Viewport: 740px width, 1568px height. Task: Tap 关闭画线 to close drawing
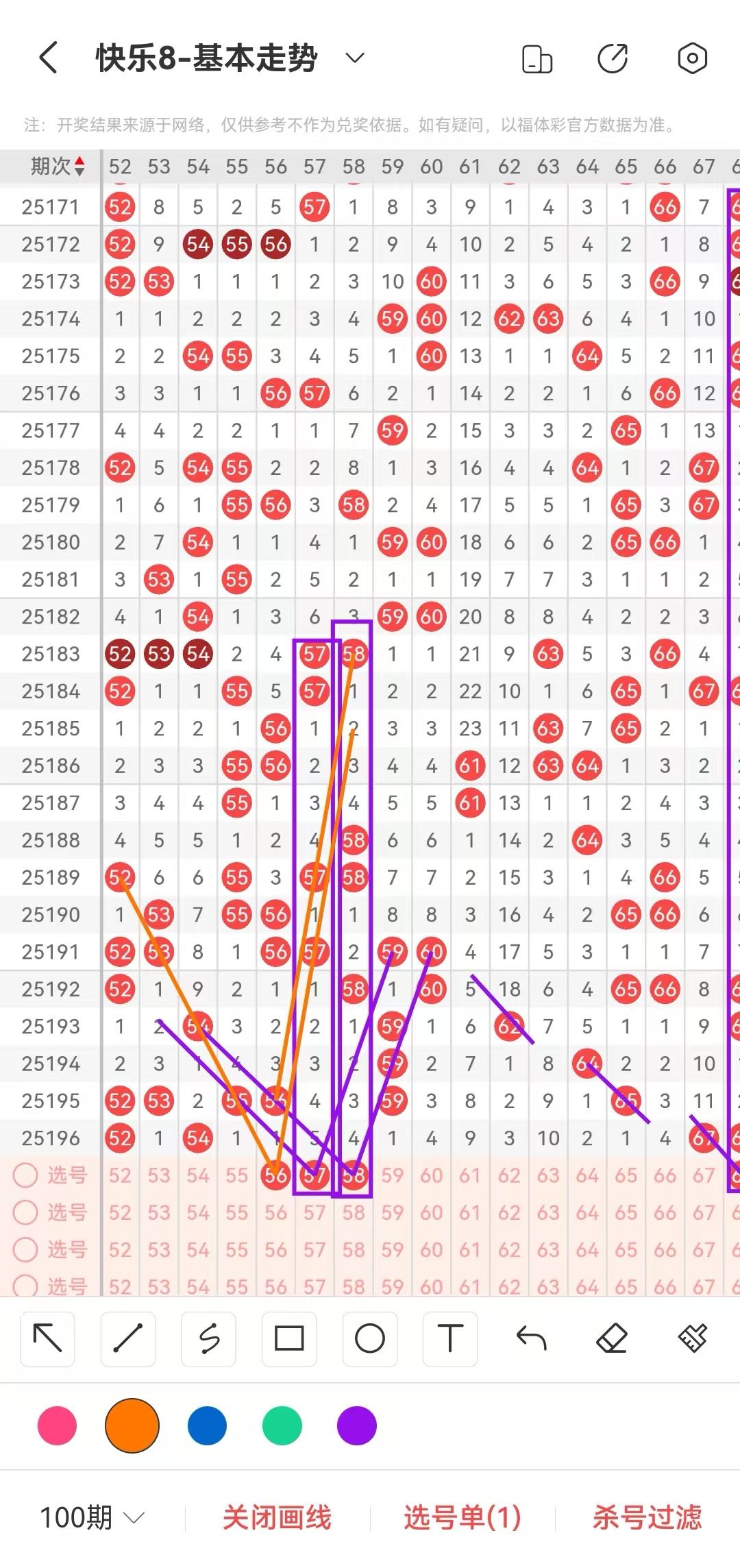coord(277,1517)
